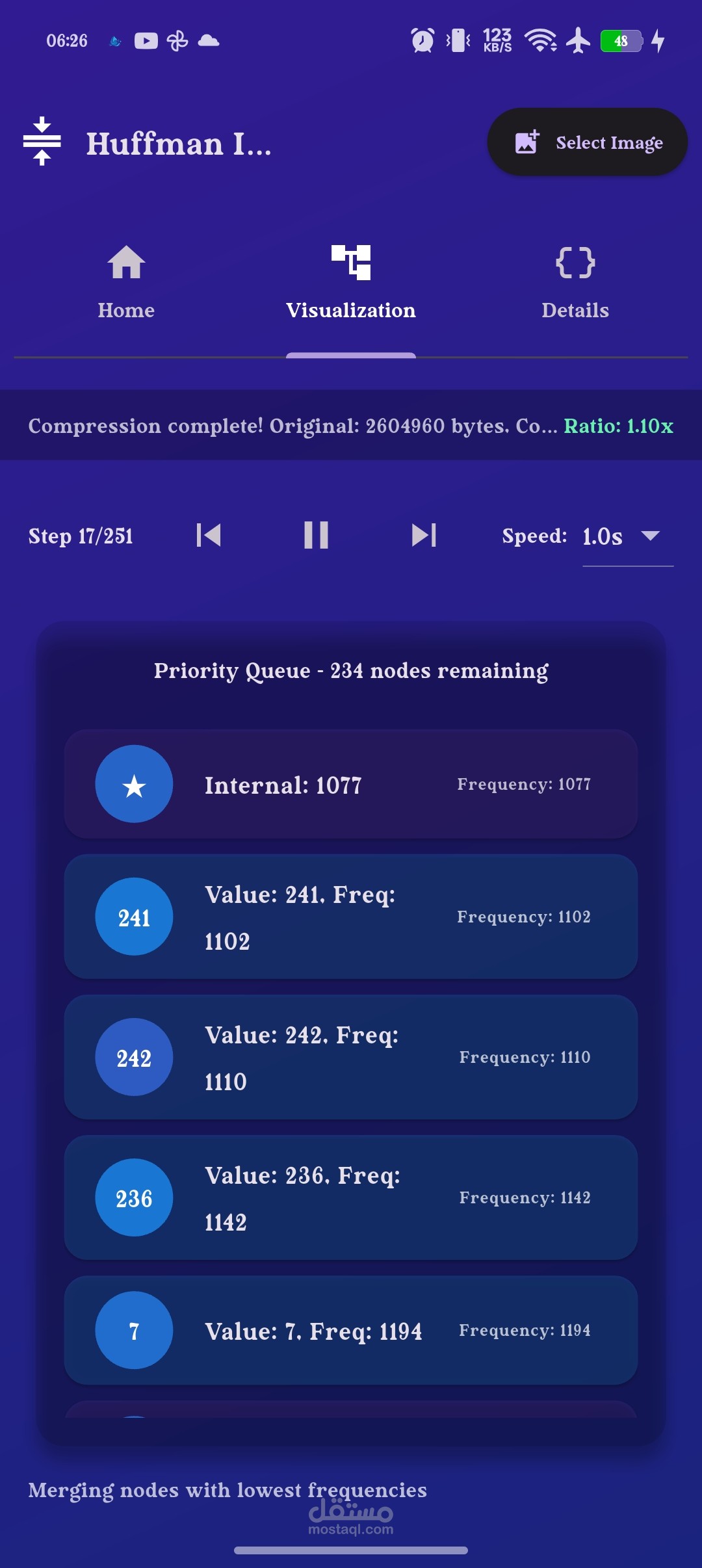Open the Speed dropdown

pyautogui.click(x=627, y=536)
